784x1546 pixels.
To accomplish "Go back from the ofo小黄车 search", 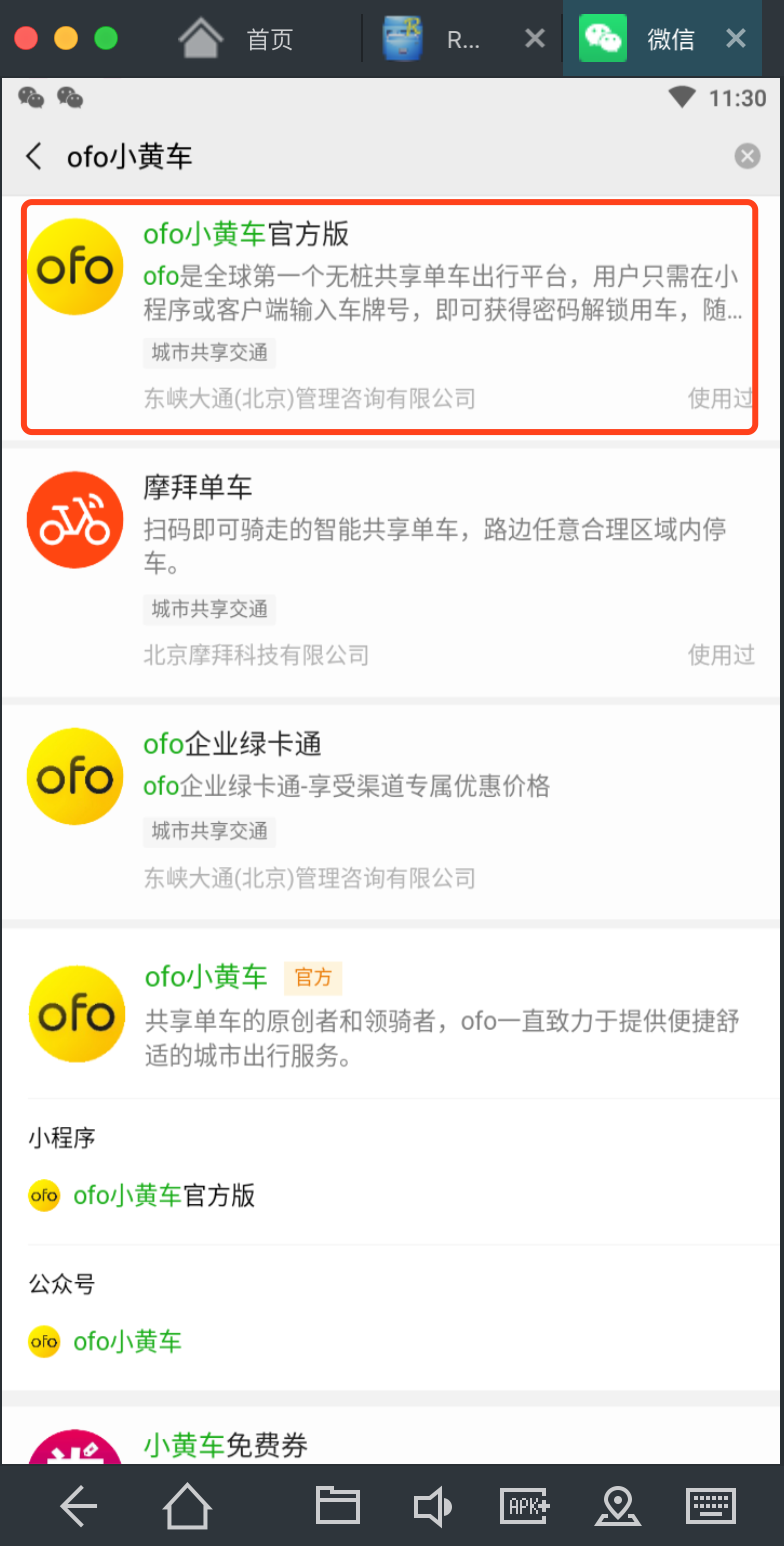I will [x=34, y=156].
